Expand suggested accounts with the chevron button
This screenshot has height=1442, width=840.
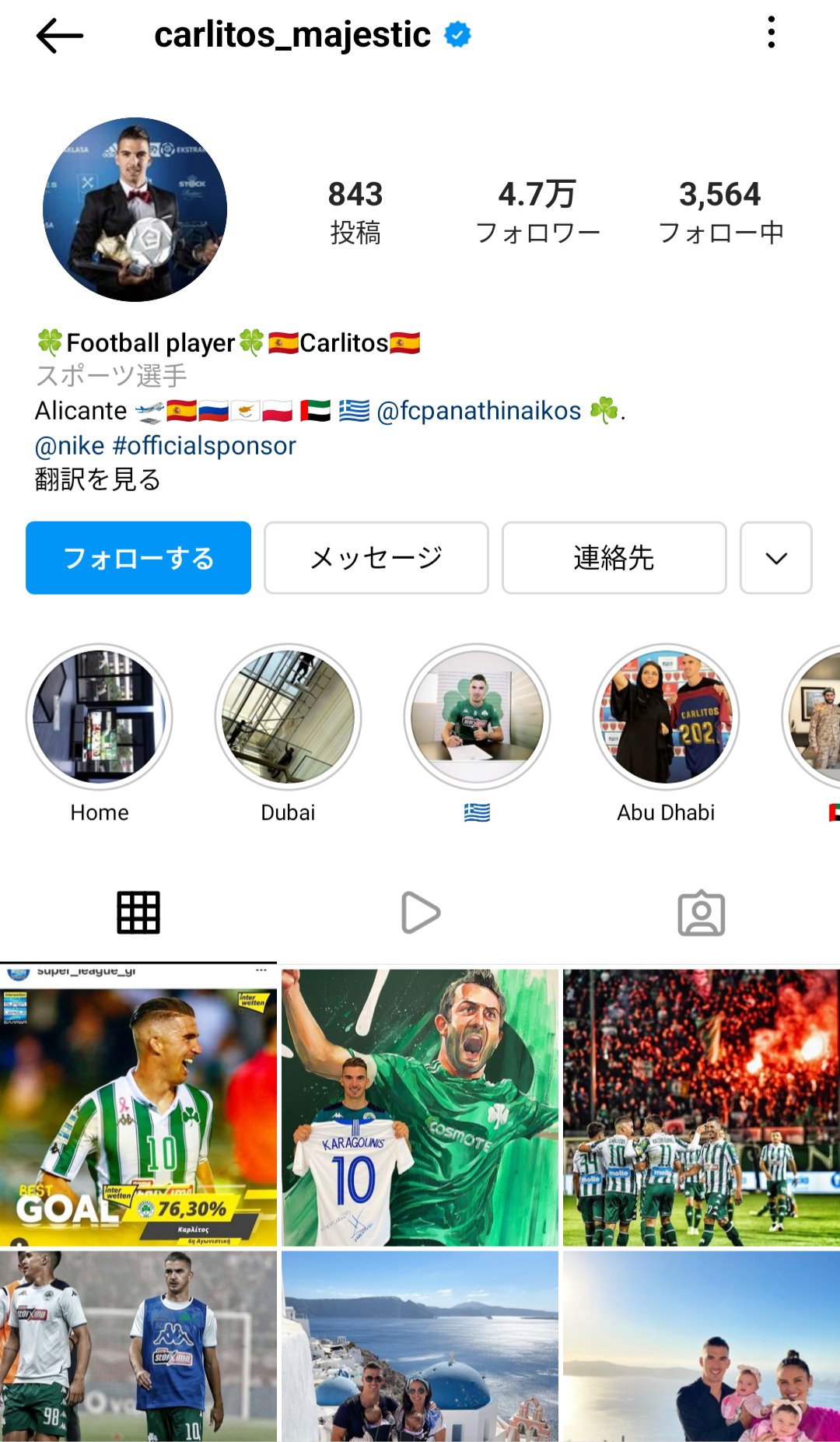tap(776, 558)
